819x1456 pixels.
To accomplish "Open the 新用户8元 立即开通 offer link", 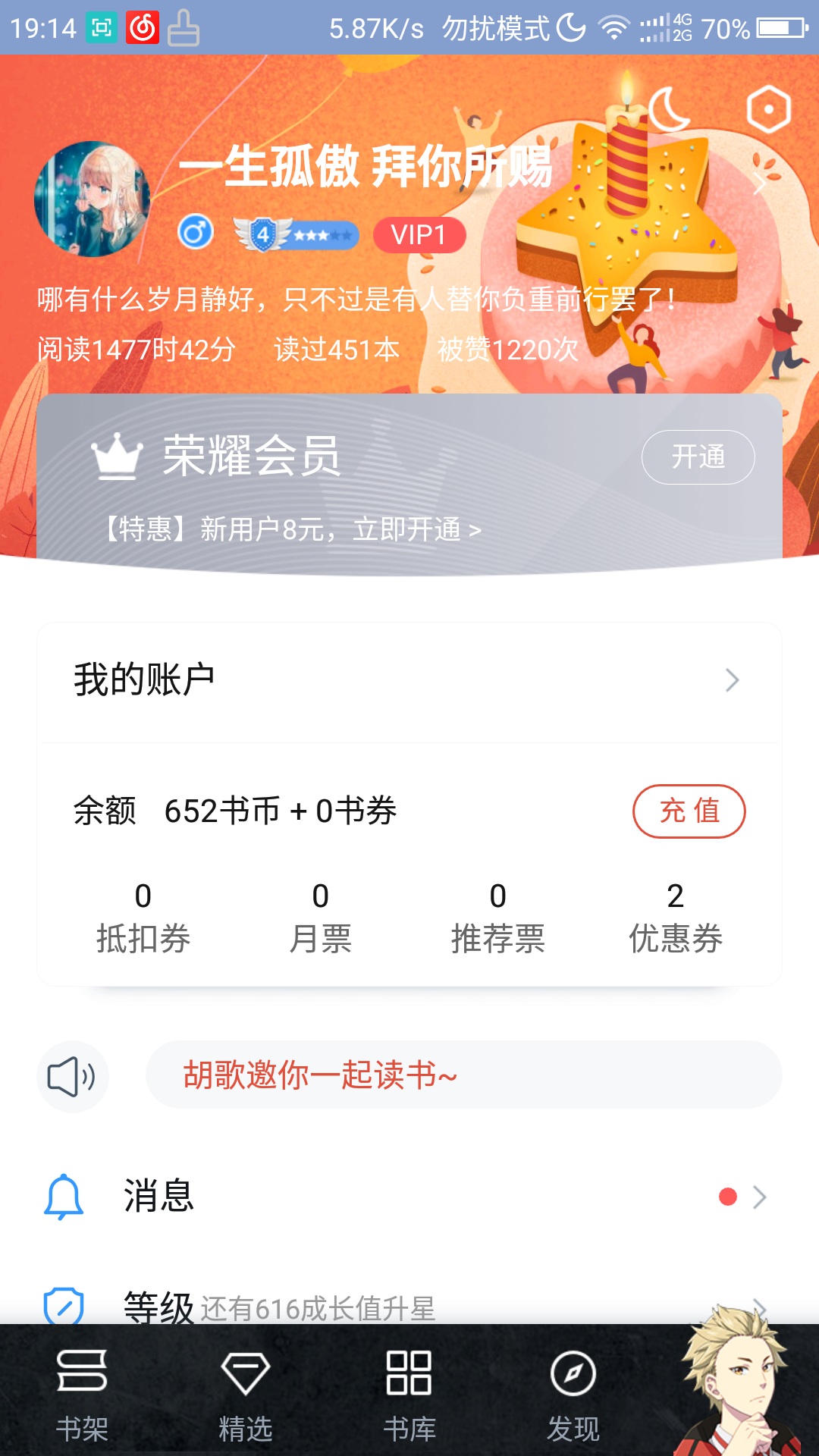I will (293, 529).
